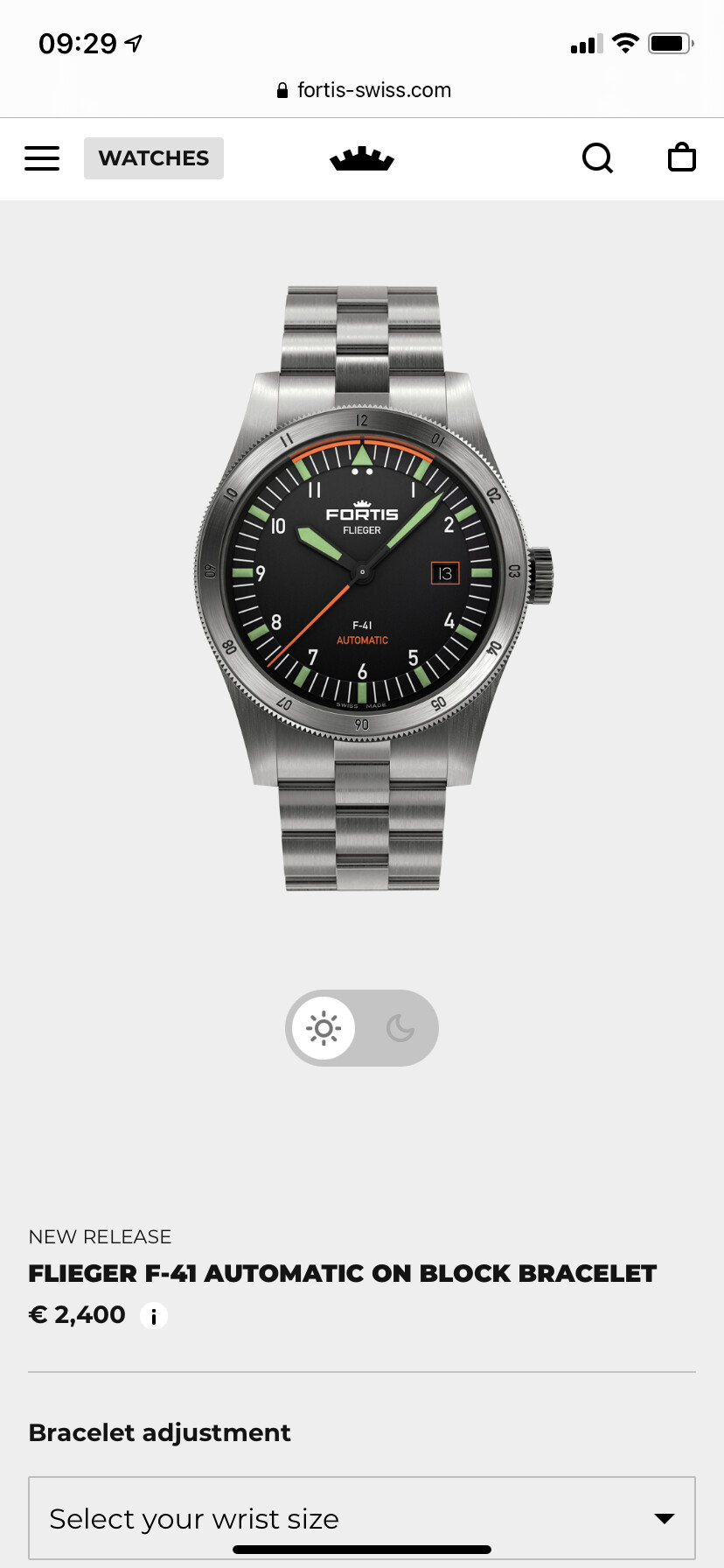Expand the Select your wrist size dropdown
The width and height of the screenshot is (724, 1568).
(362, 1518)
